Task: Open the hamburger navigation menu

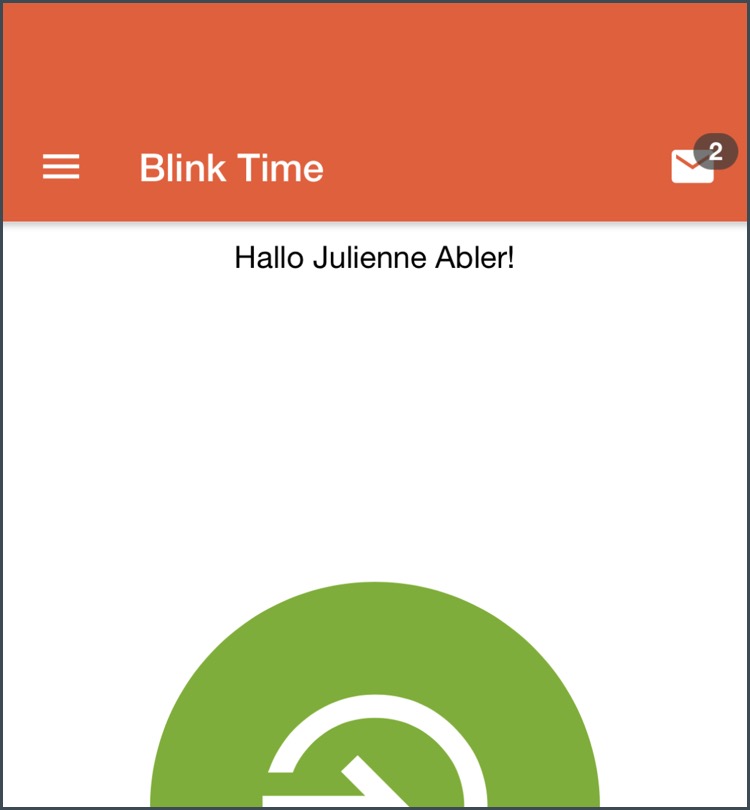Action: (61, 167)
